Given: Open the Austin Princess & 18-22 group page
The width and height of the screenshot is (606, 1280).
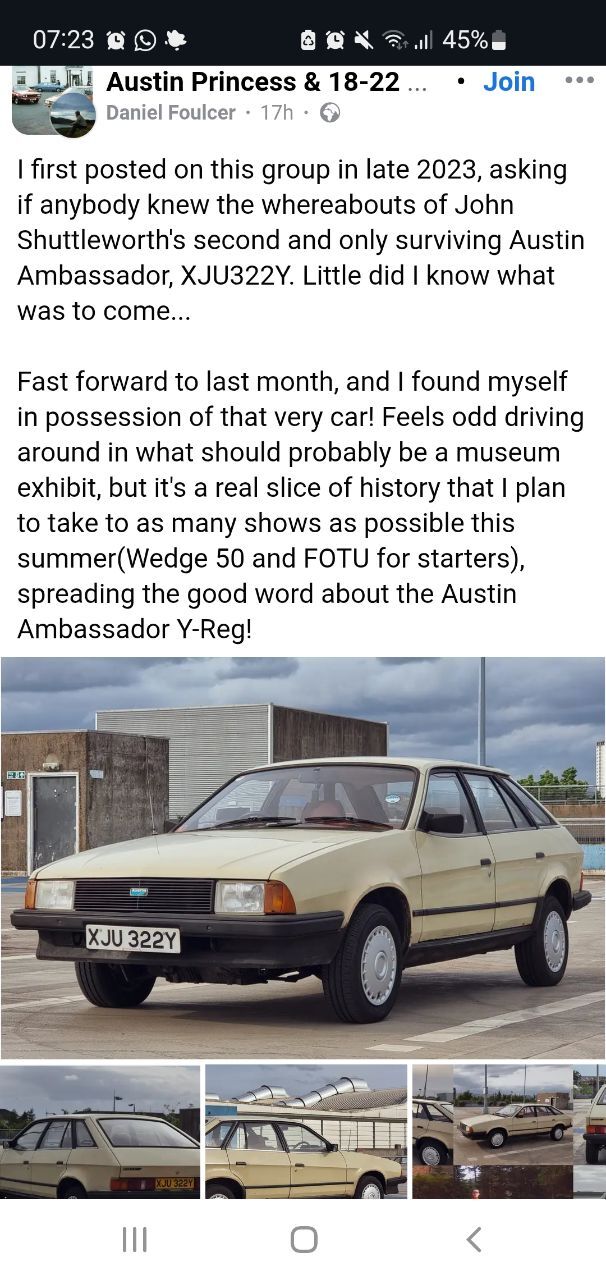Looking at the screenshot, I should [266, 82].
